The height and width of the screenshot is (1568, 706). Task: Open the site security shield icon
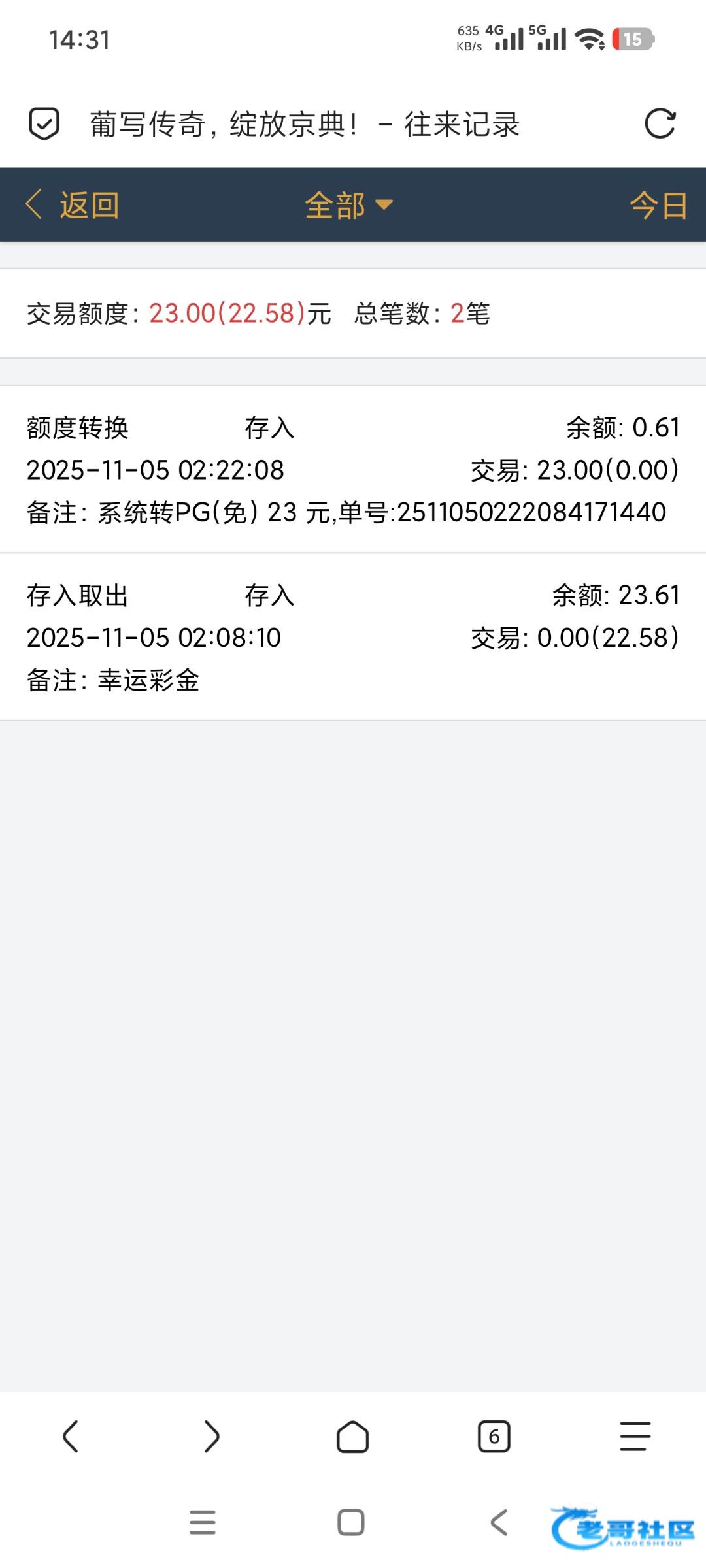tap(44, 123)
